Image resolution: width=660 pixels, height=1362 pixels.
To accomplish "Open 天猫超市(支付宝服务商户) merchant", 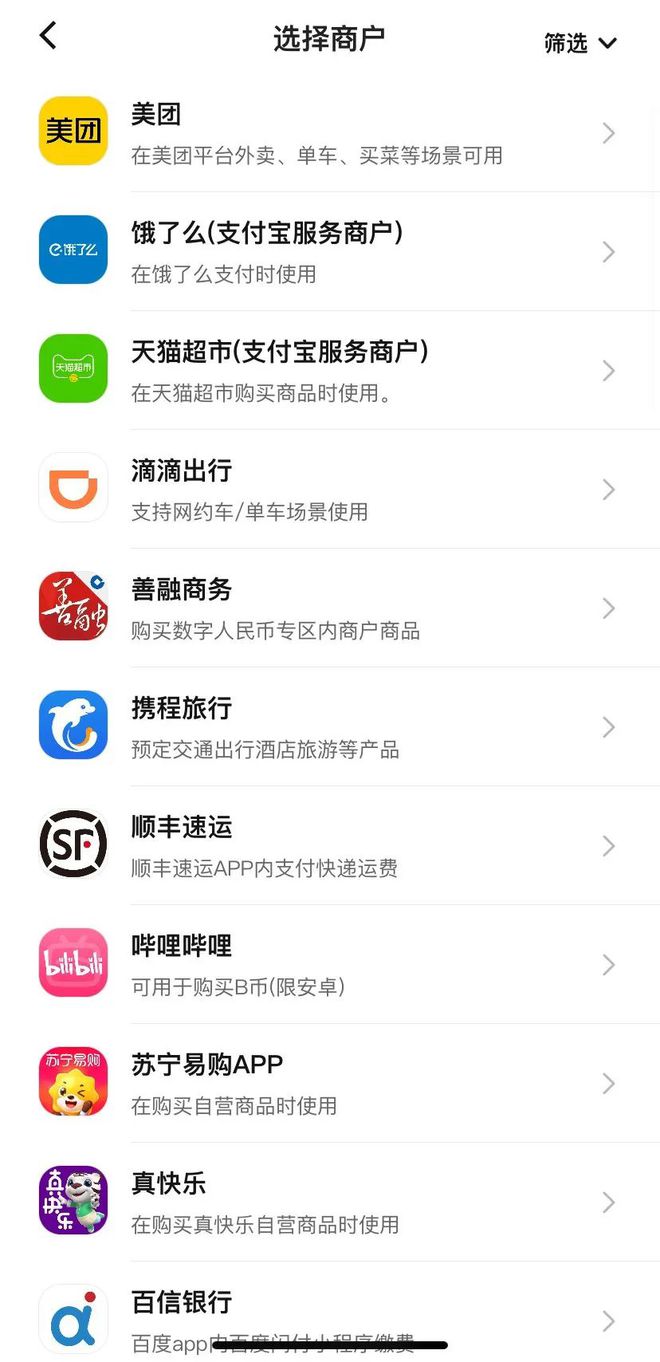I will point(330,370).
